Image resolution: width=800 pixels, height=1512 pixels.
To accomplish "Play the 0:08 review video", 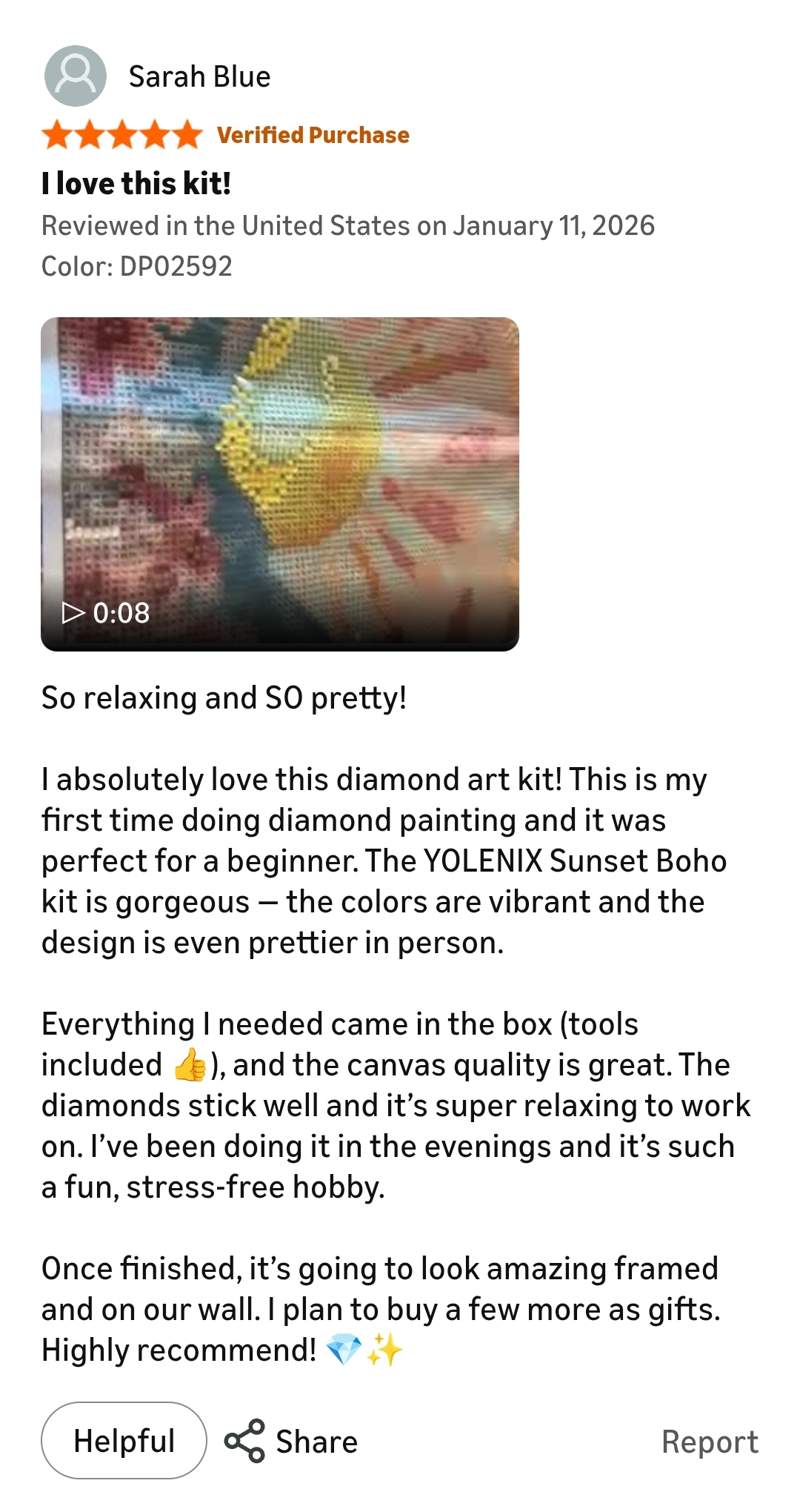I will click(x=280, y=484).
